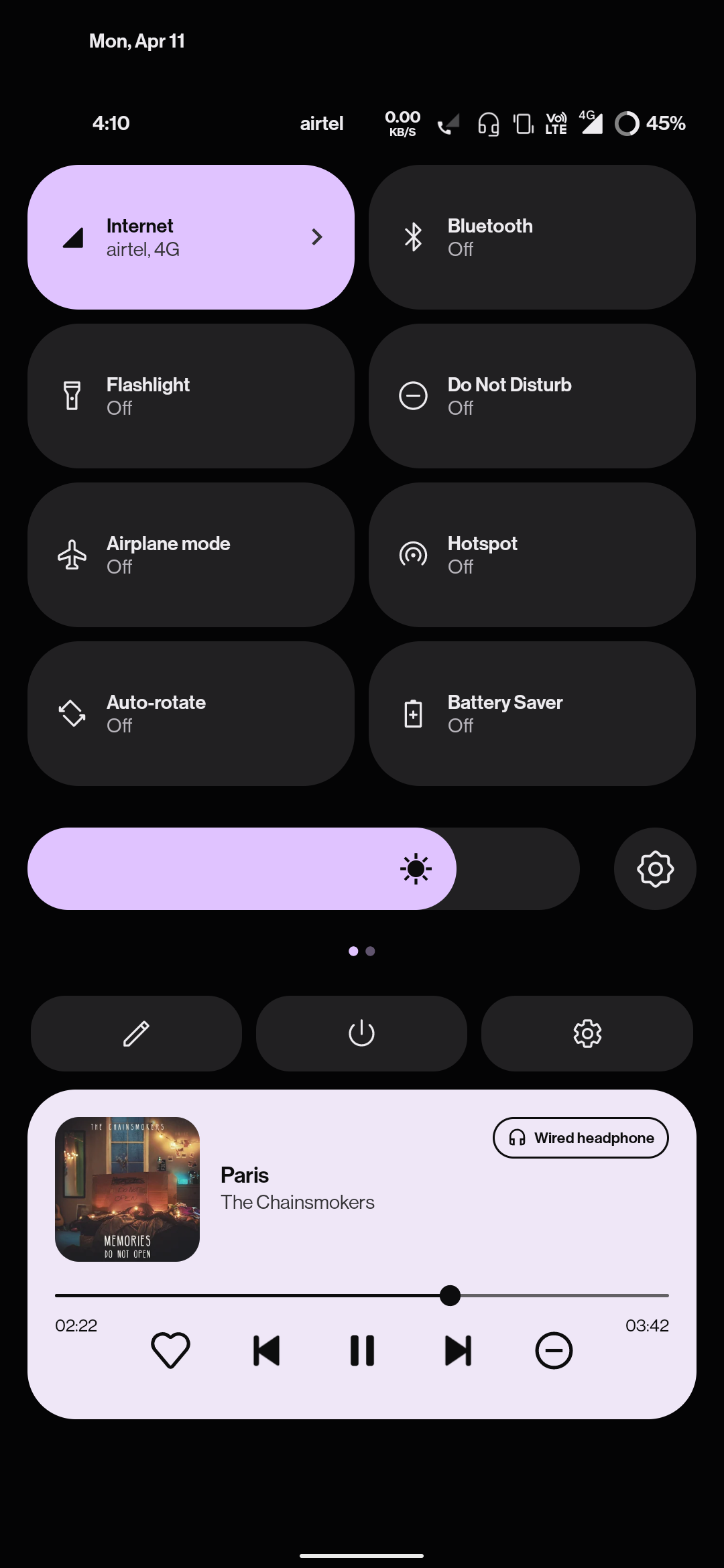Toggle Auto-rotate on
This screenshot has height=1568, width=724.
[x=191, y=714]
